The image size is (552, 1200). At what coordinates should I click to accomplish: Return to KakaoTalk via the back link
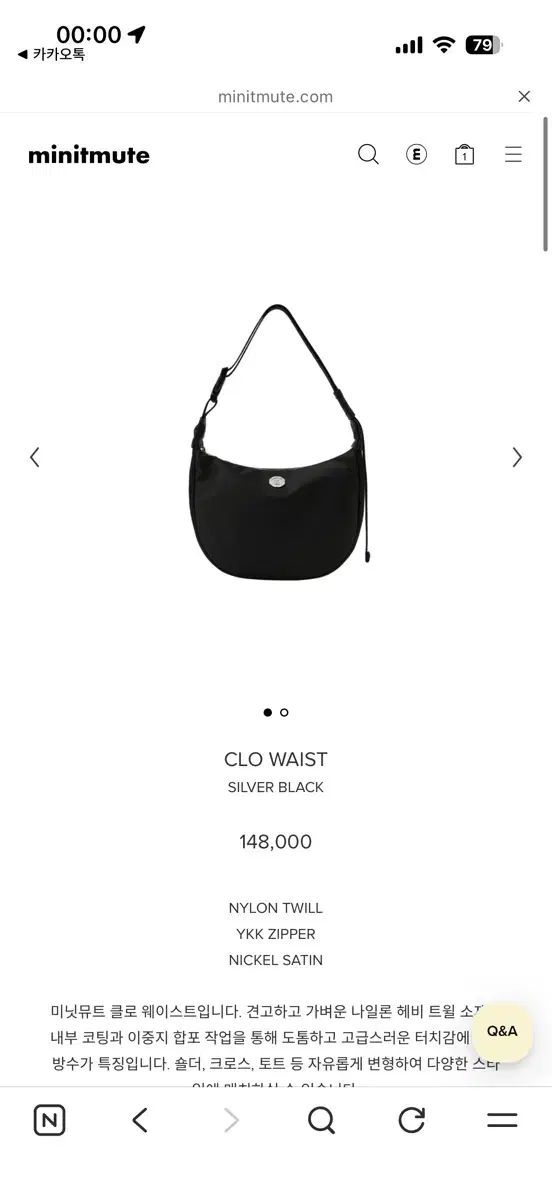point(51,55)
